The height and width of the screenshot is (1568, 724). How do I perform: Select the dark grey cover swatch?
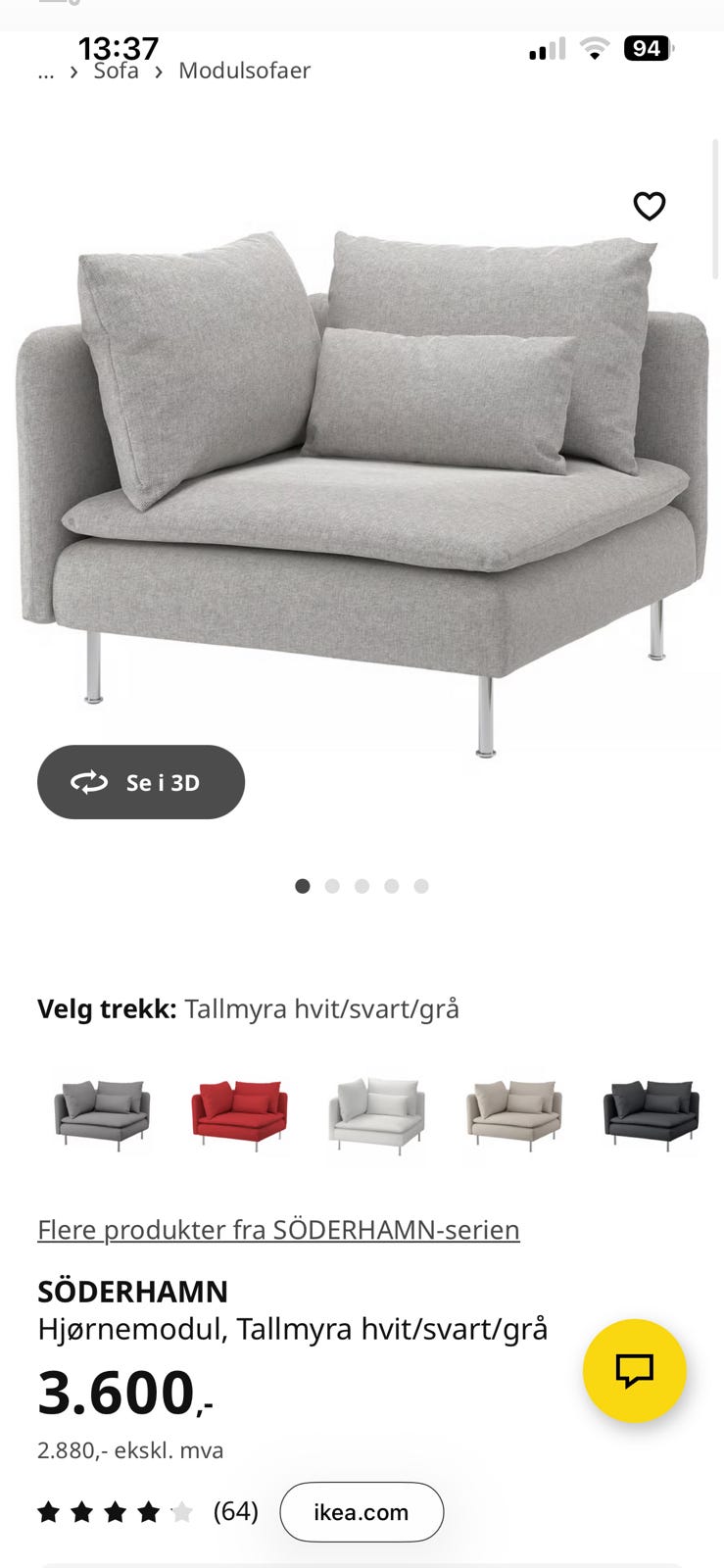(651, 1115)
